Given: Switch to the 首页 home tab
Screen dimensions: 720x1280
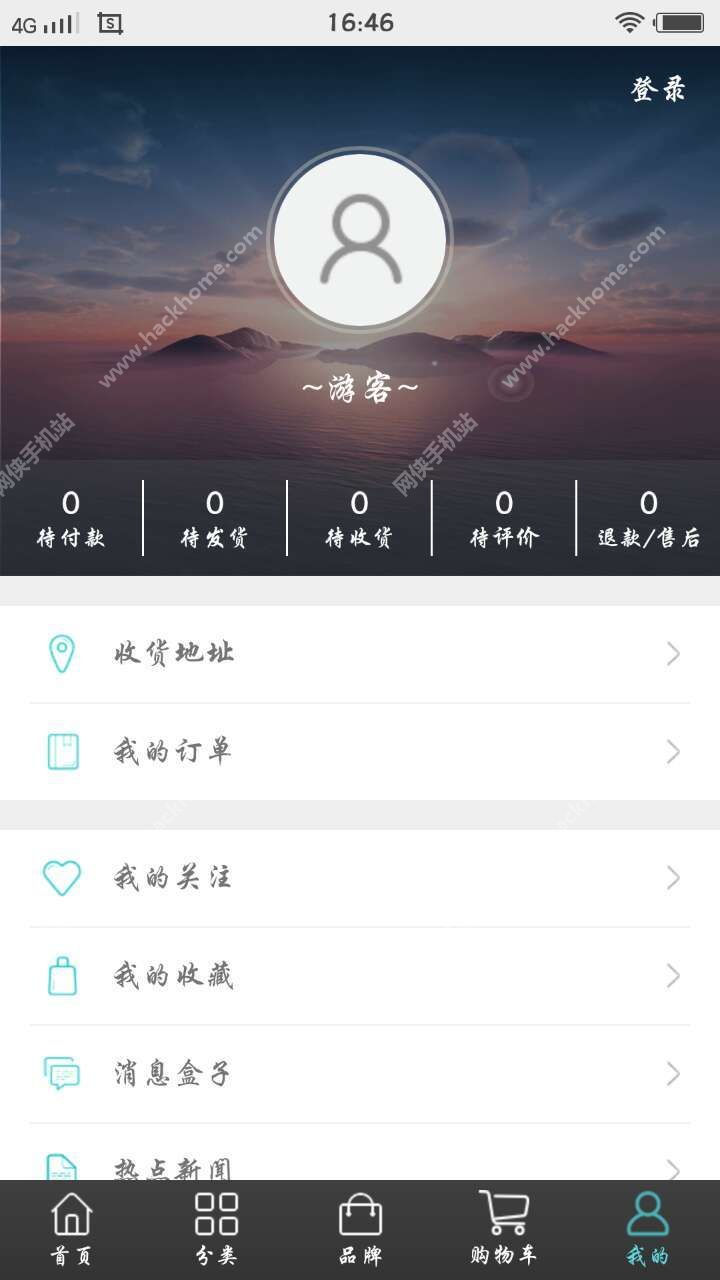Looking at the screenshot, I should click(71, 1229).
